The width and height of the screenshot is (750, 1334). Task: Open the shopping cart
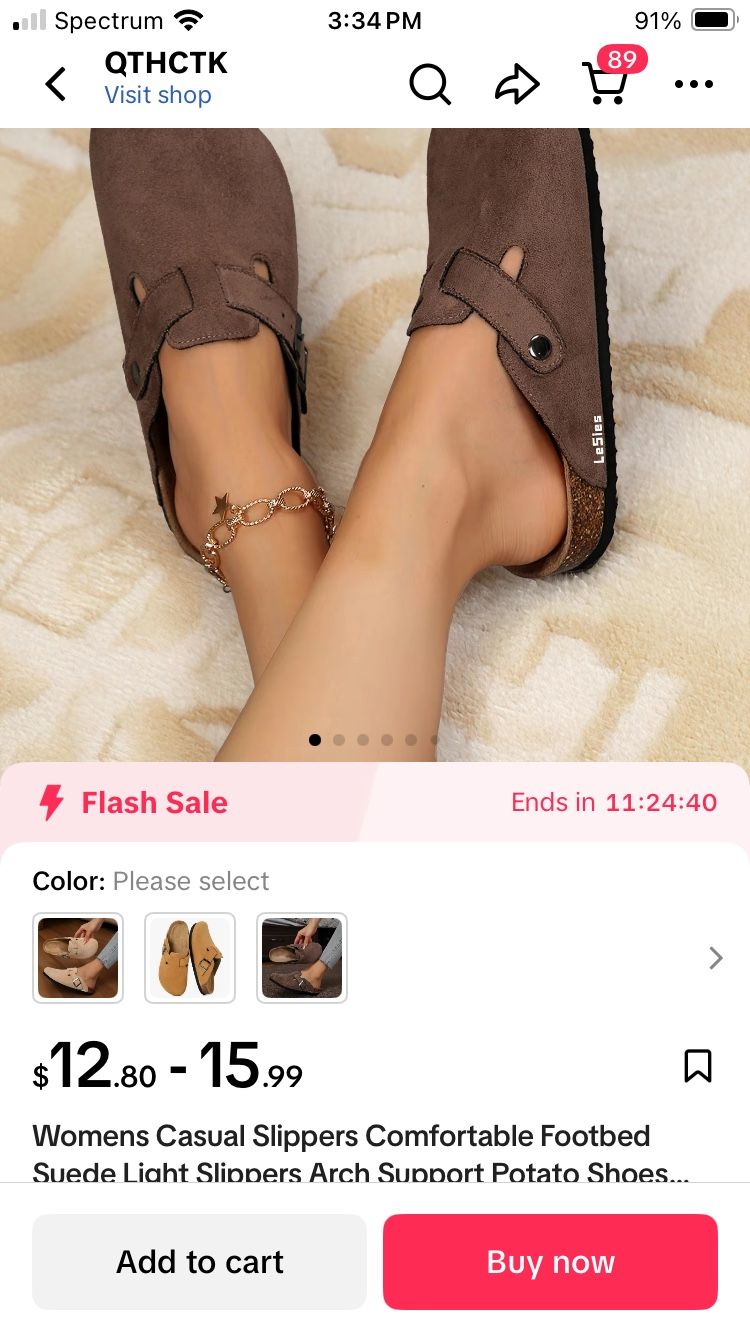606,85
